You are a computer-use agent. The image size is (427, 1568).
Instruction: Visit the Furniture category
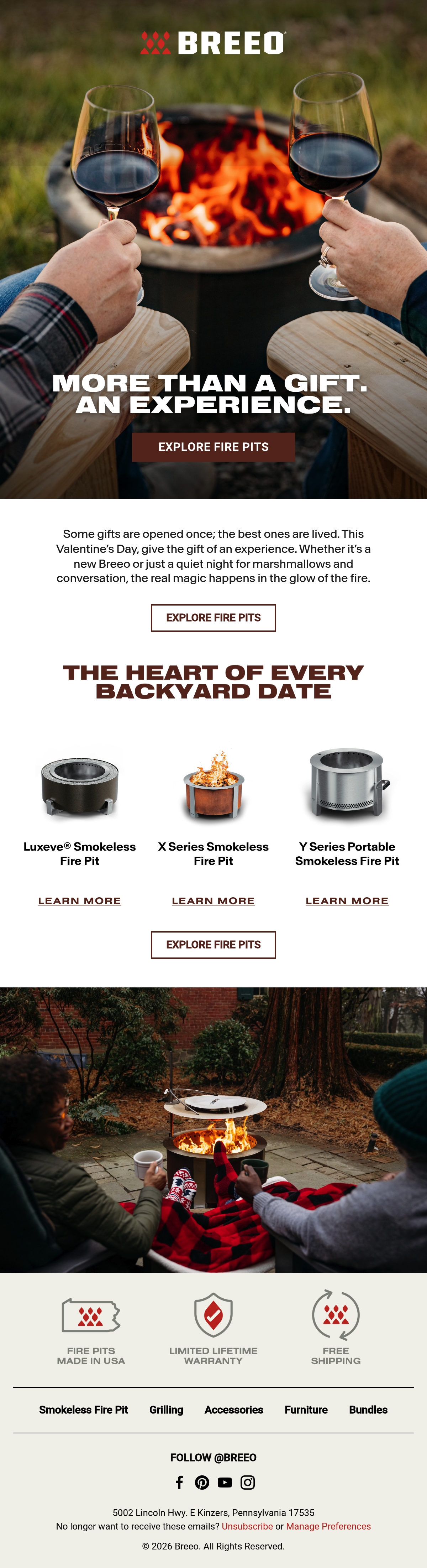point(306,1410)
